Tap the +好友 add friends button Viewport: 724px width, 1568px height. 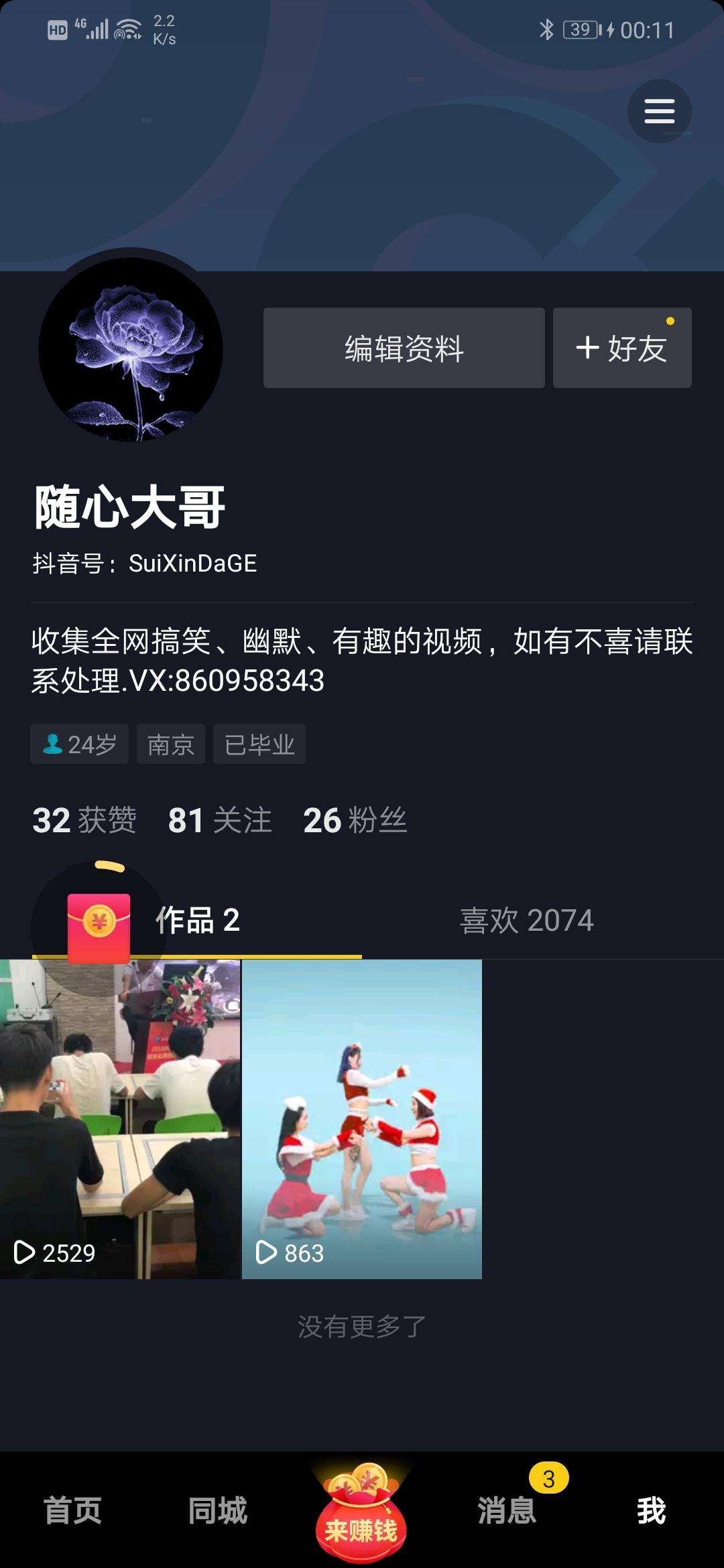(x=621, y=347)
